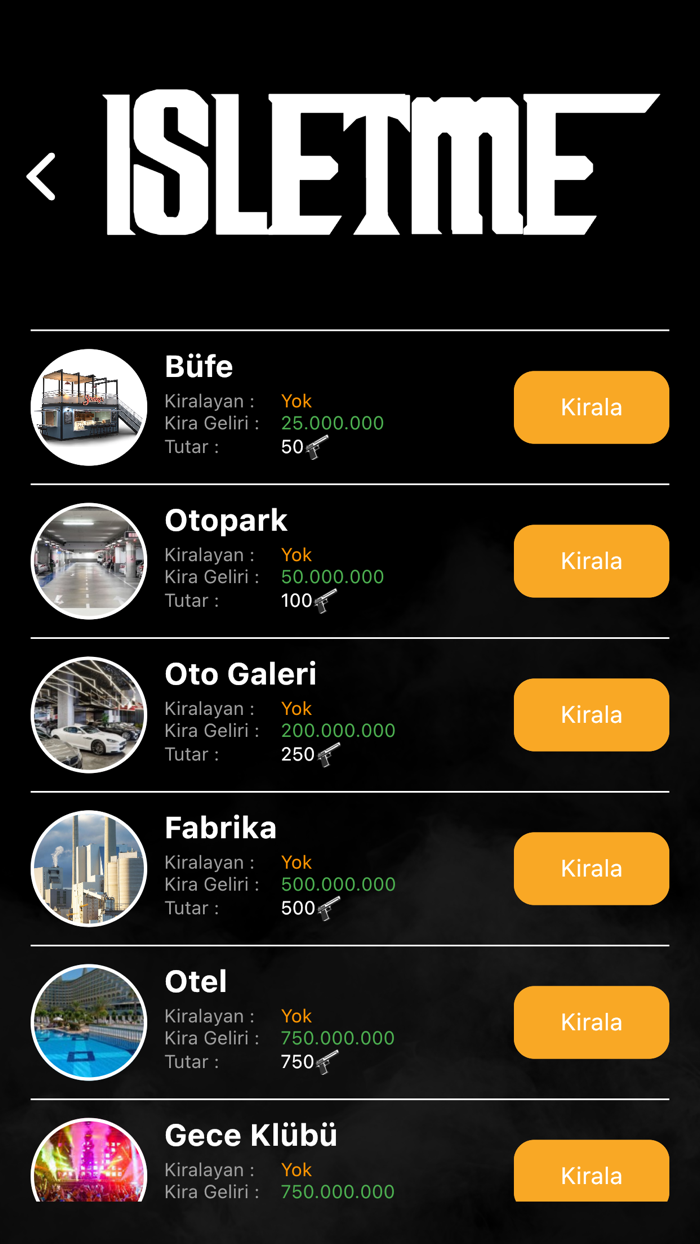
Task: Select Kirala next to Fabrika
Action: pyautogui.click(x=591, y=868)
